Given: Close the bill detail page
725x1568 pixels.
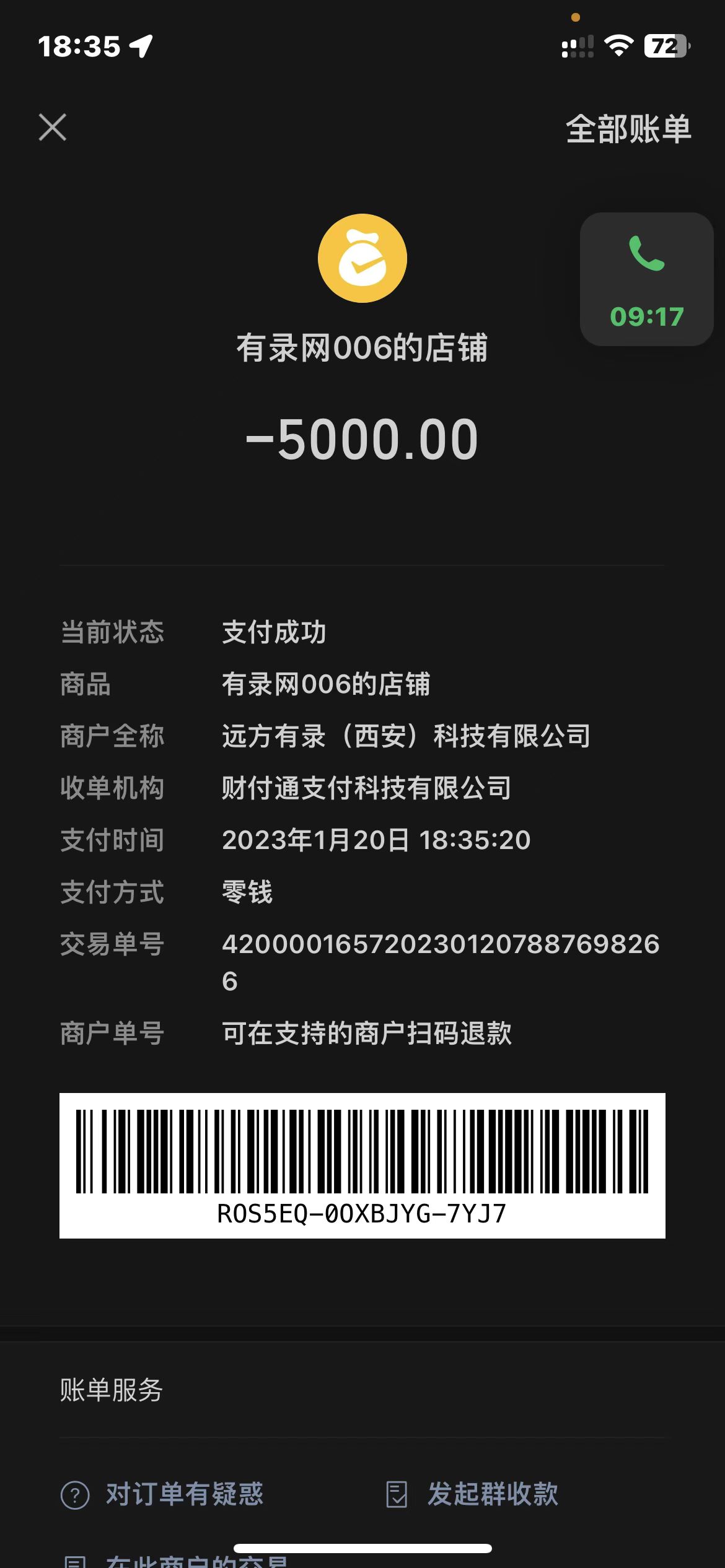Looking at the screenshot, I should click(53, 128).
